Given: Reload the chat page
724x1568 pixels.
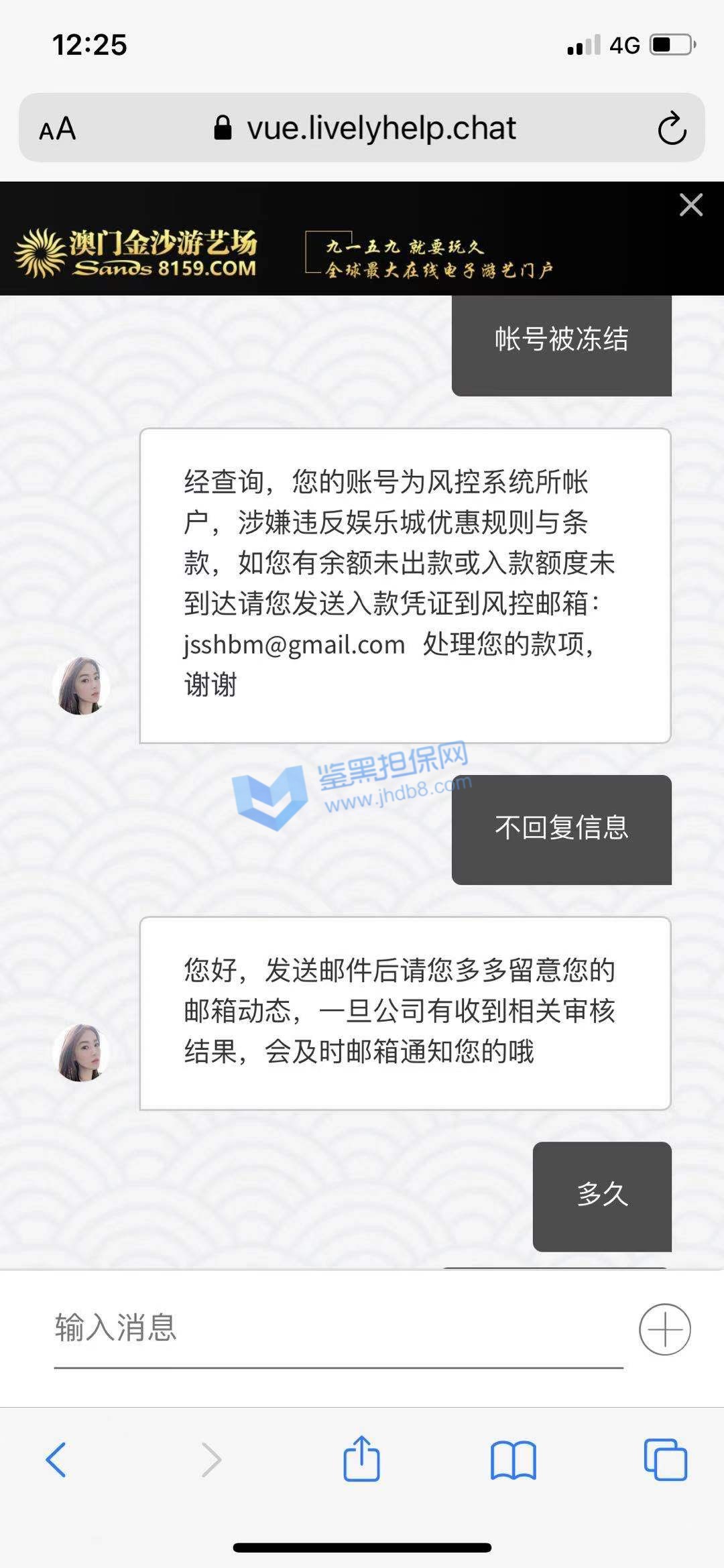Looking at the screenshot, I should pyautogui.click(x=672, y=129).
